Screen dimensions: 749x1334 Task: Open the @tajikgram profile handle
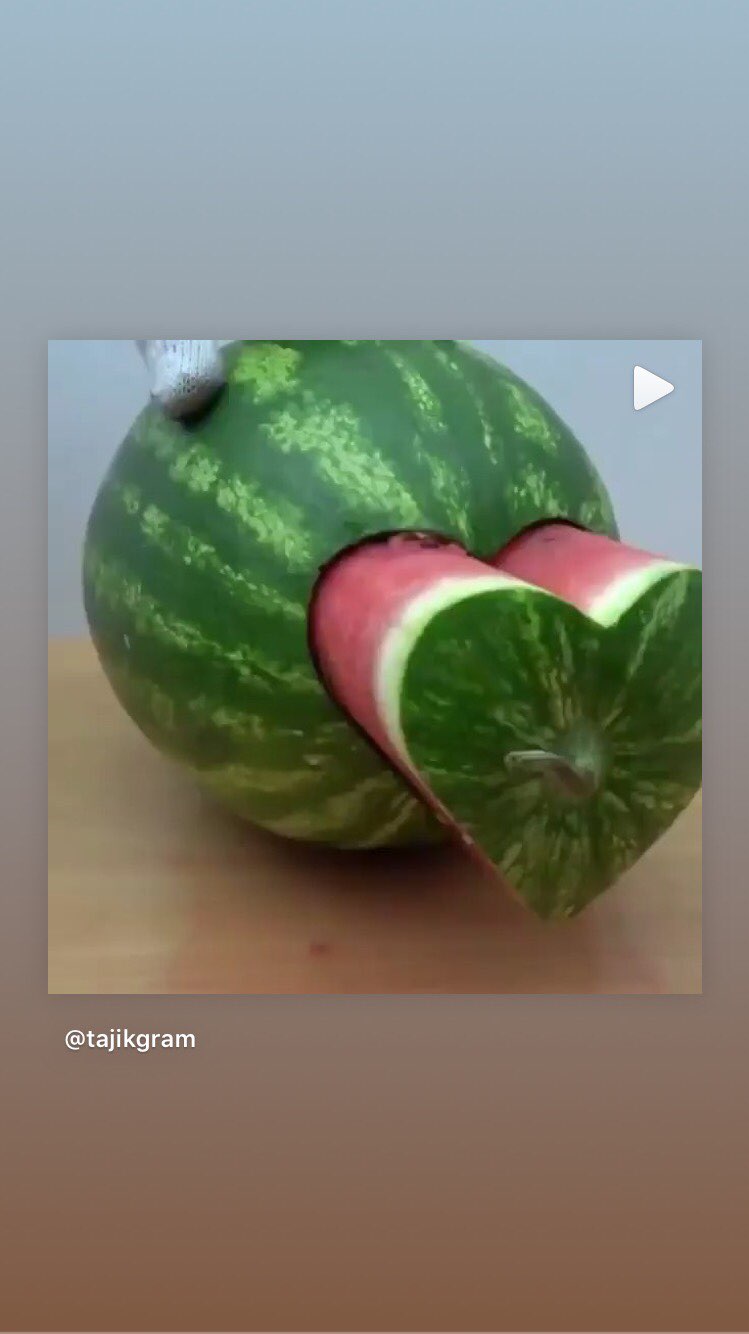pyautogui.click(x=130, y=1039)
